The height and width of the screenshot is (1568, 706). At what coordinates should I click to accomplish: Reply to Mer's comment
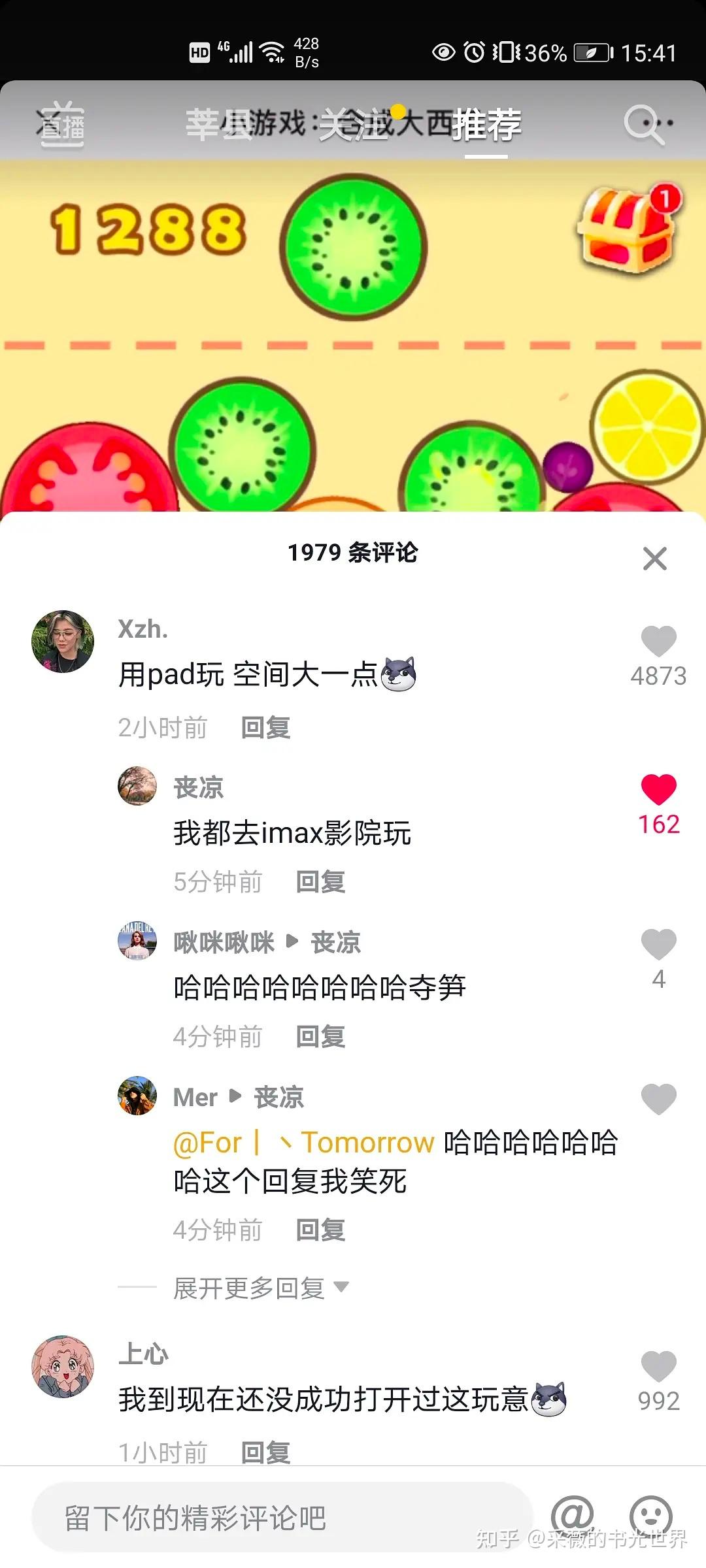[x=320, y=1230]
